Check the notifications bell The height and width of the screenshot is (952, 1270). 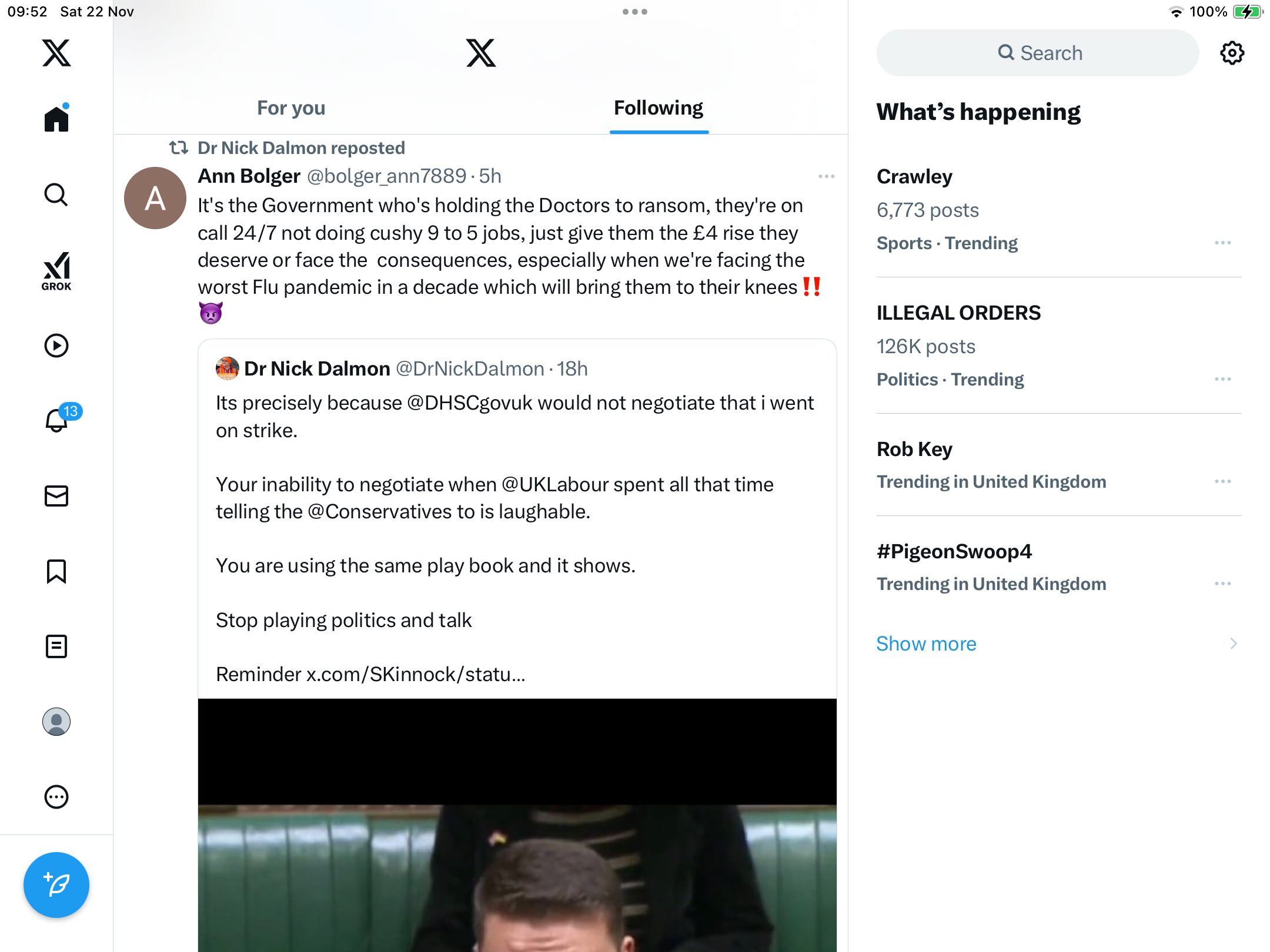[58, 420]
